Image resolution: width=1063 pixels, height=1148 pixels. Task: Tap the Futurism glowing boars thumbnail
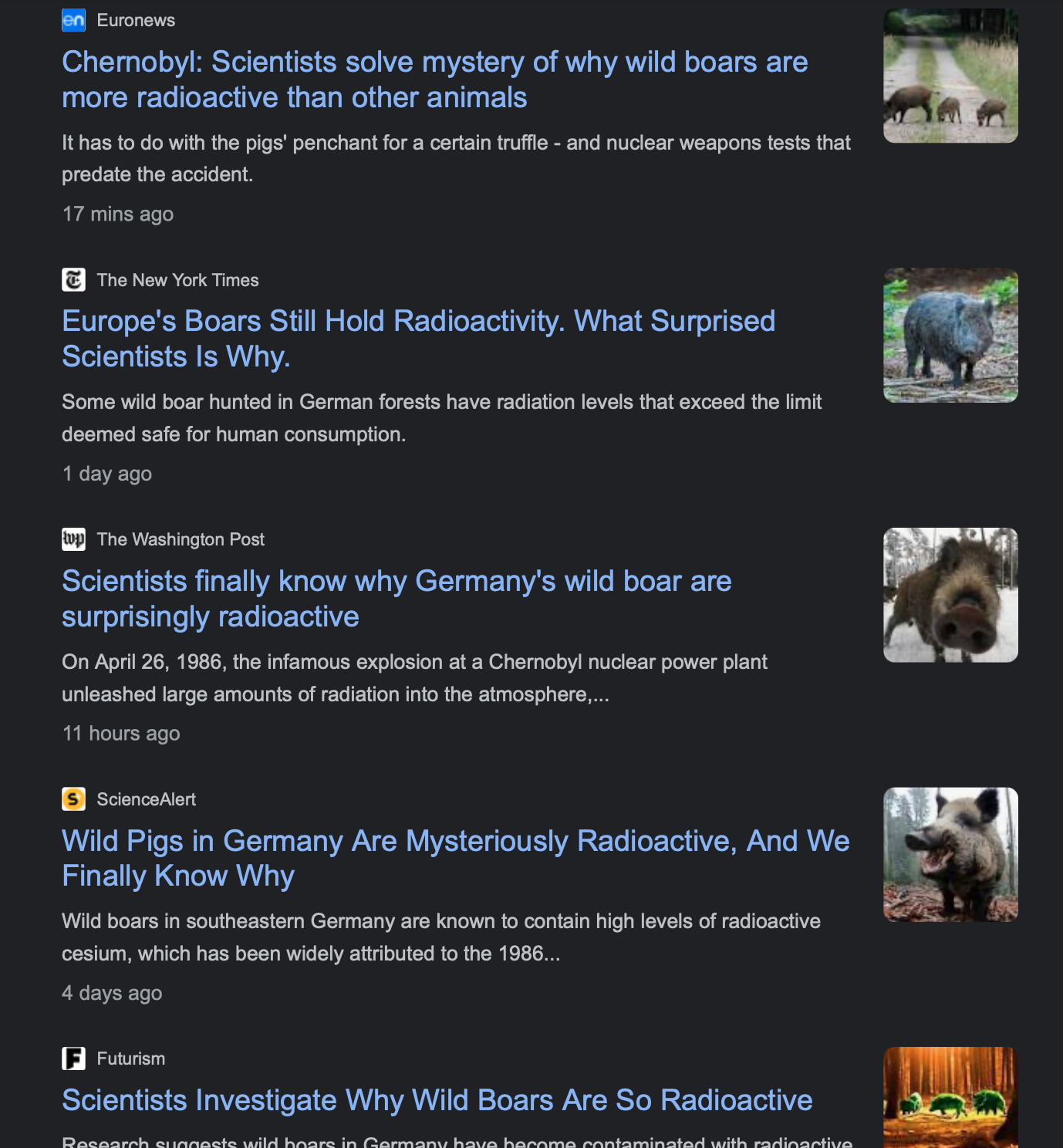click(950, 1097)
